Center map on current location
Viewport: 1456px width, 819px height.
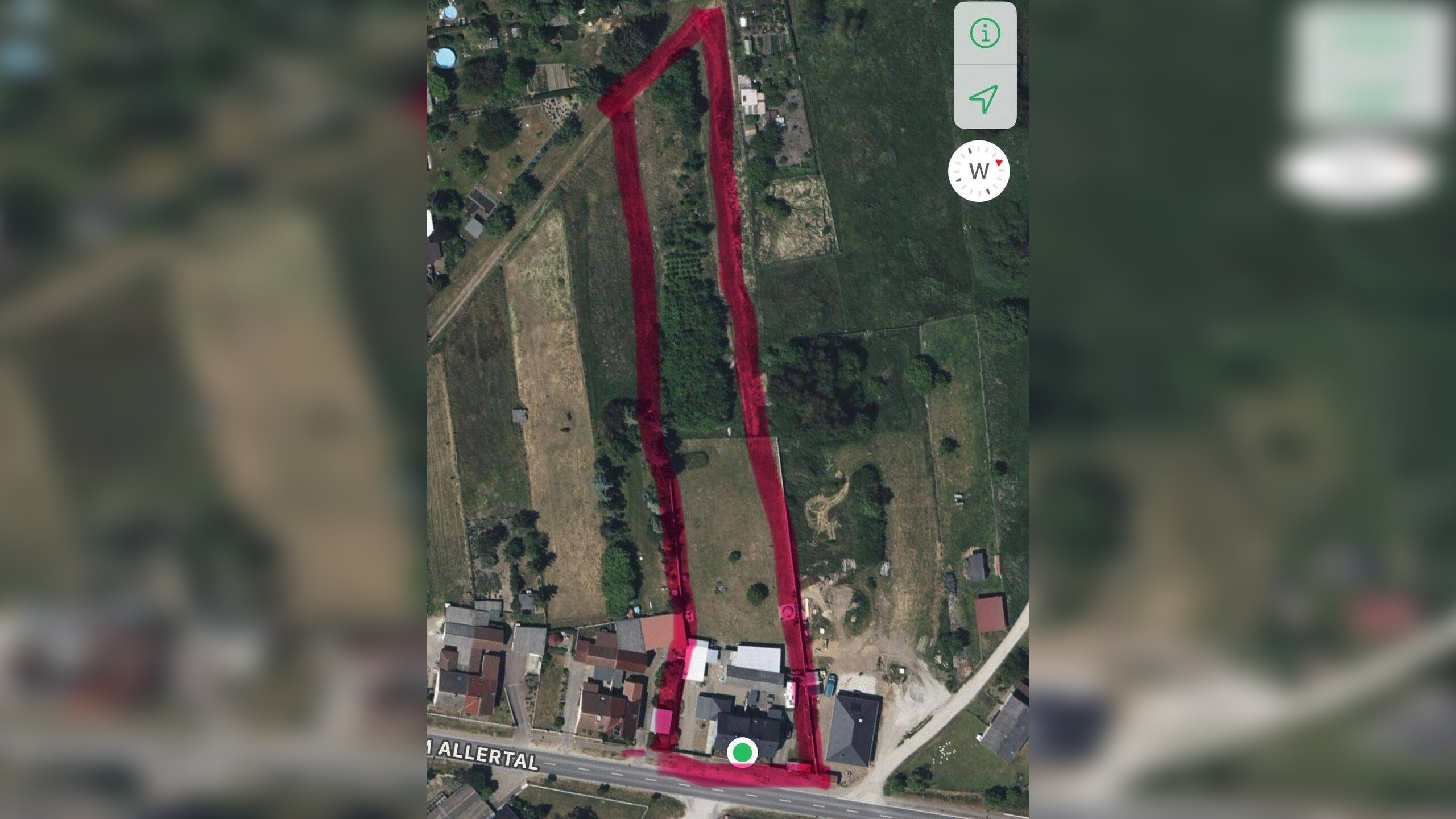985,98
